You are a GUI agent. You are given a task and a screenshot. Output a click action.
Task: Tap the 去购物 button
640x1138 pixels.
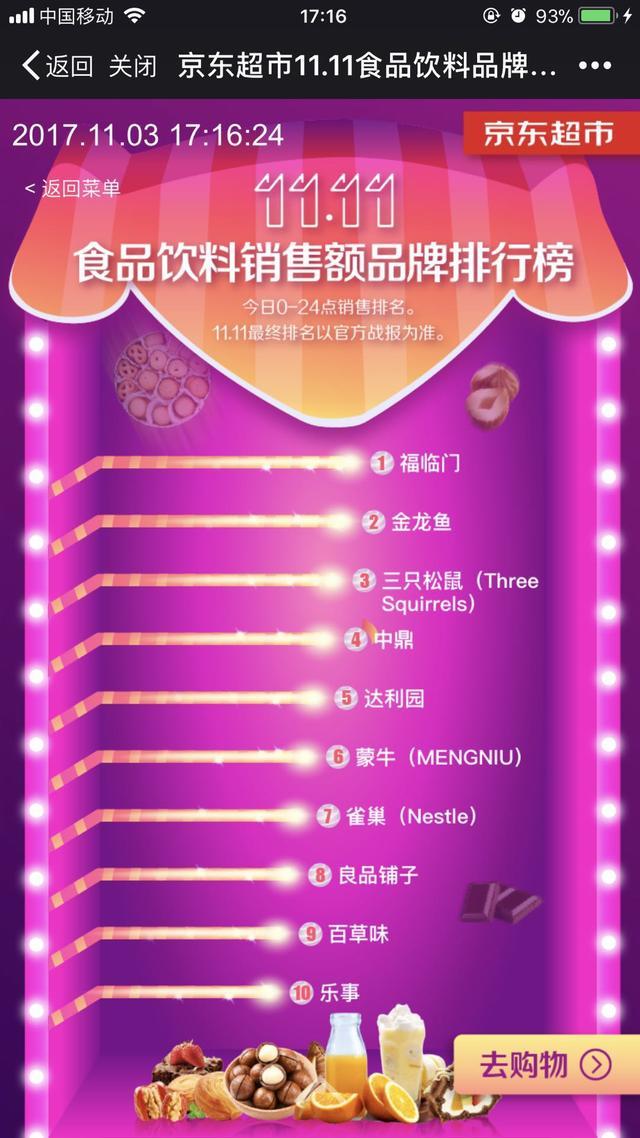544,1064
